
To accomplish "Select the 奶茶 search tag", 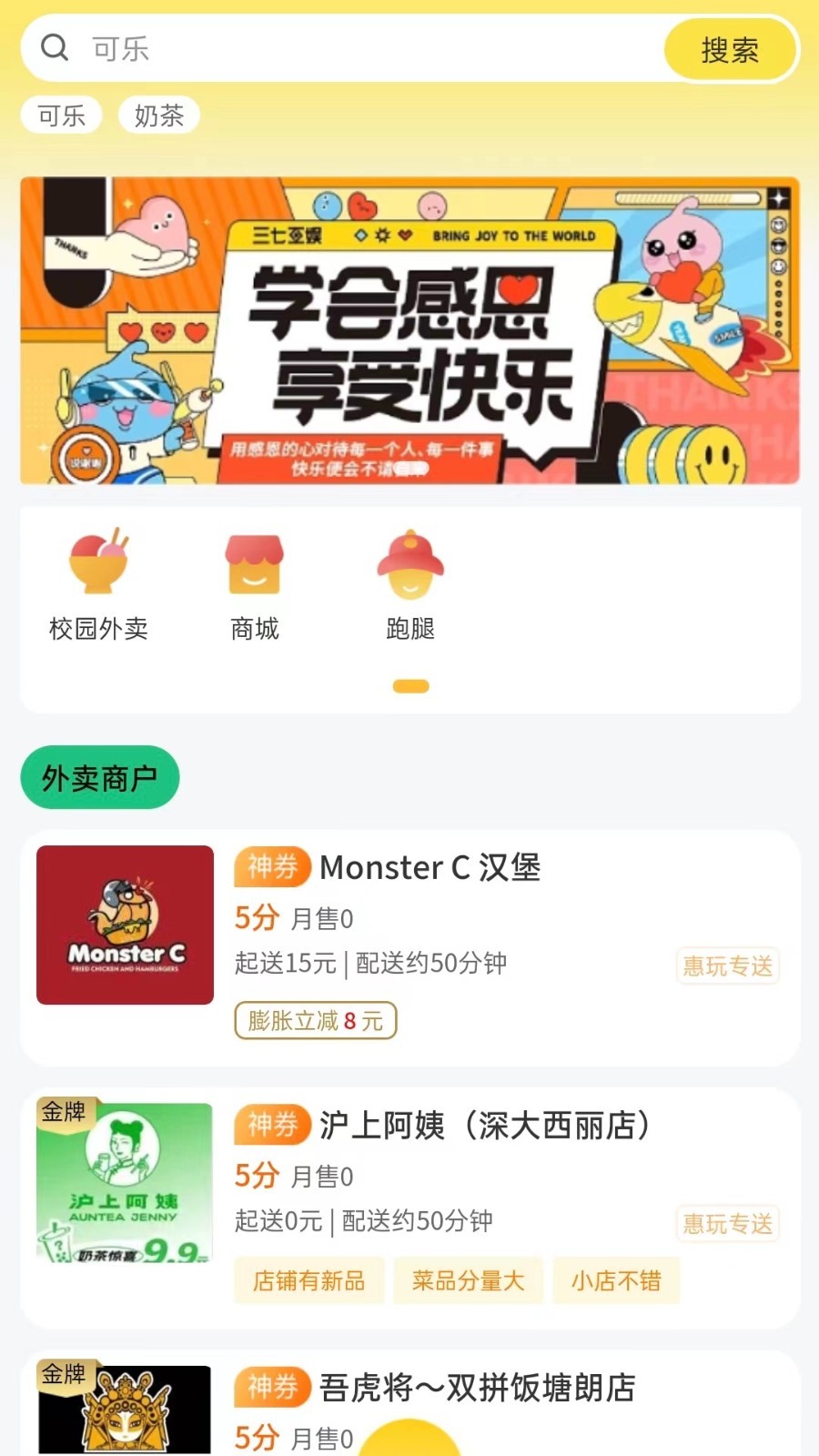I will coord(159,115).
